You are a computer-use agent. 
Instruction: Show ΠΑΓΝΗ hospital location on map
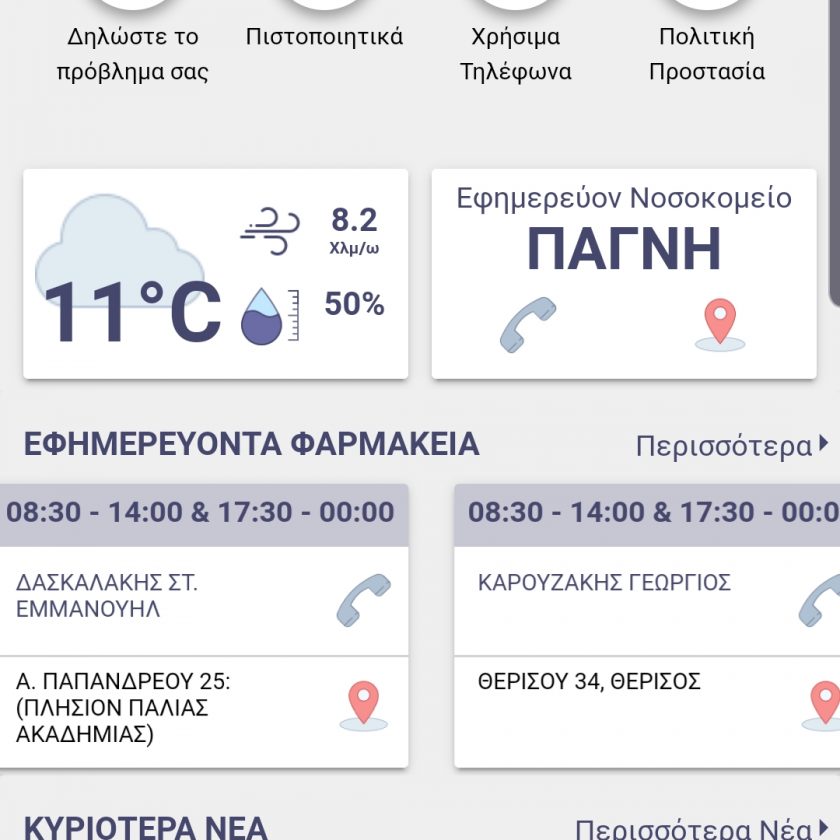pos(720,326)
